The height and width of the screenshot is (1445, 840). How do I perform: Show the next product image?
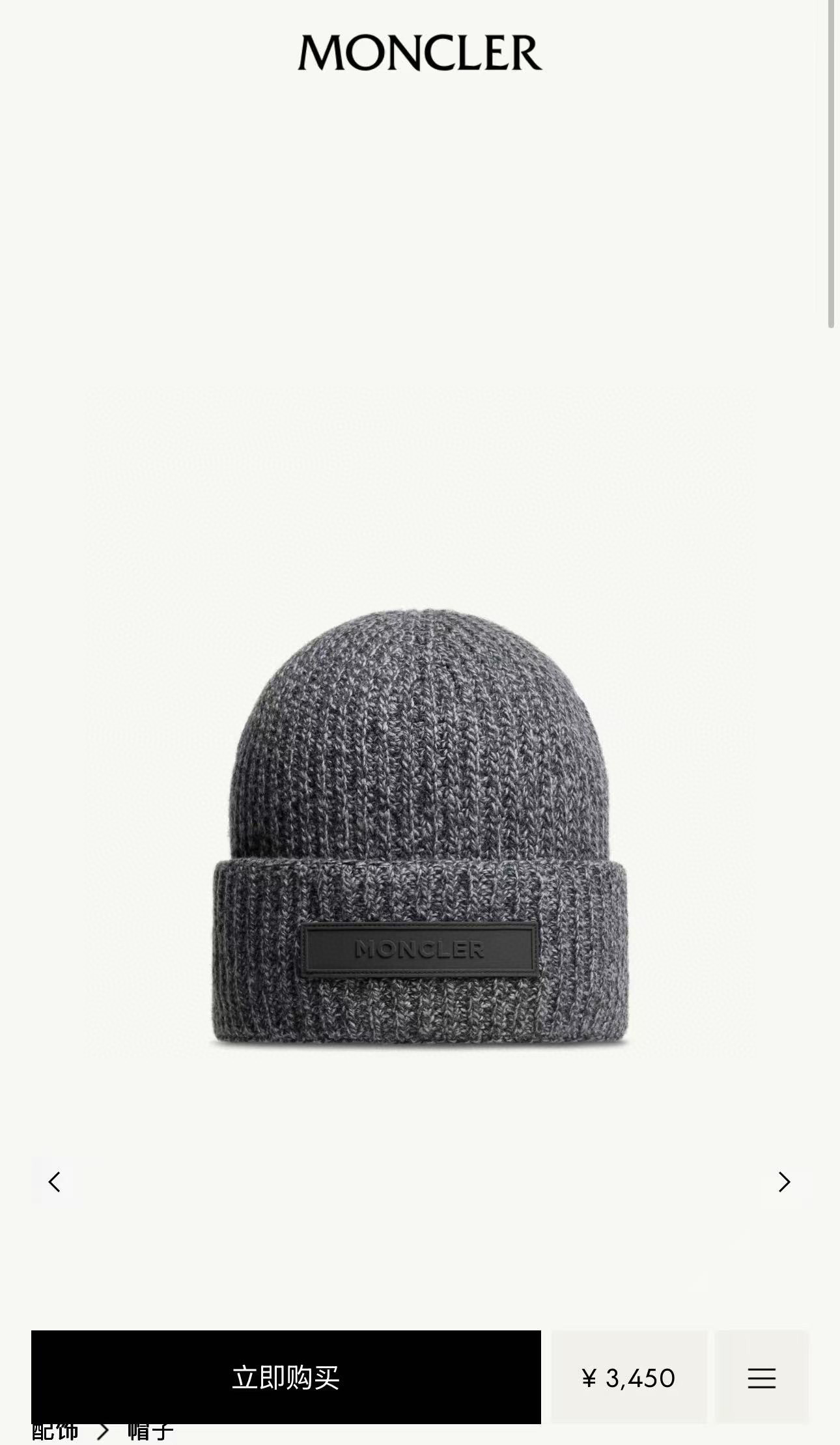[x=784, y=1181]
